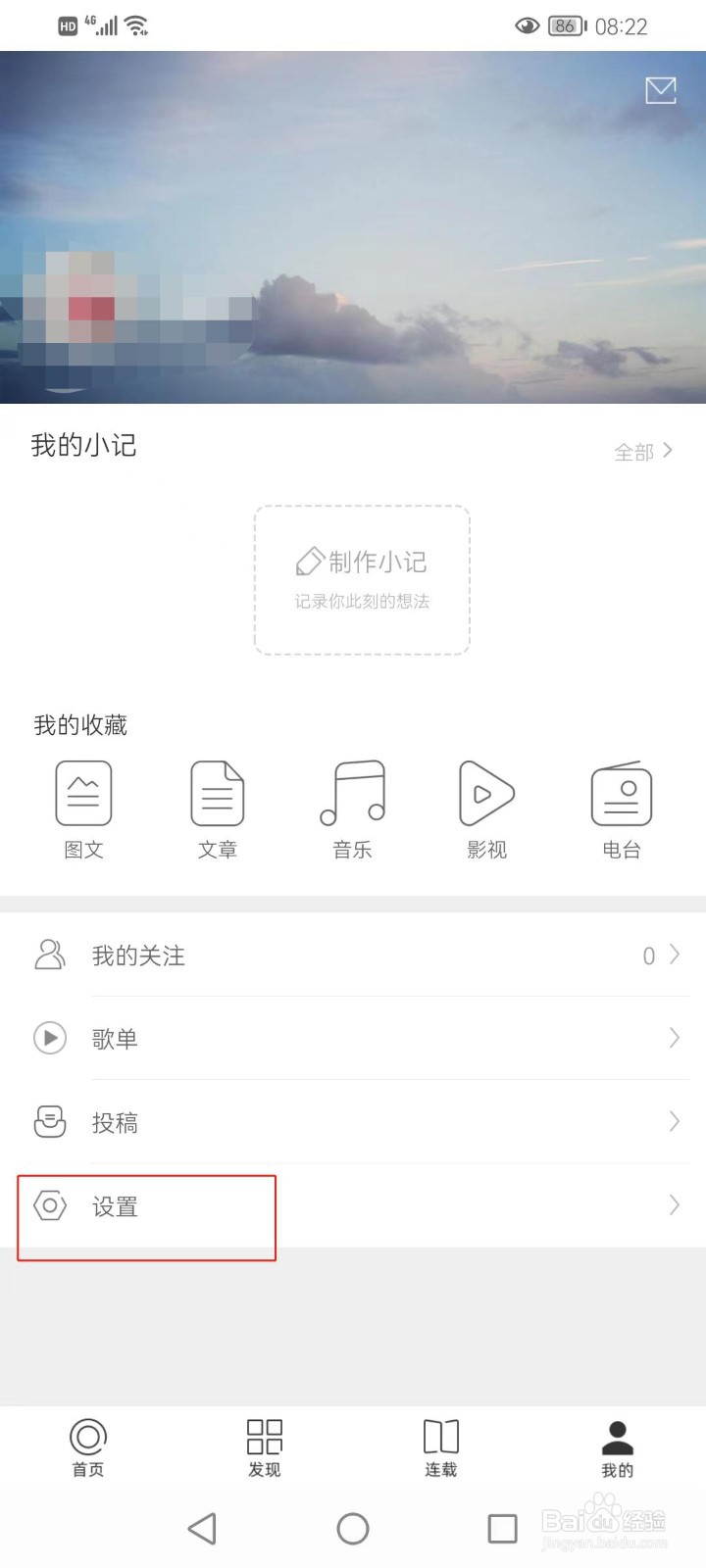Open 文章 favorites
This screenshot has width=706, height=1568.
[x=217, y=809]
